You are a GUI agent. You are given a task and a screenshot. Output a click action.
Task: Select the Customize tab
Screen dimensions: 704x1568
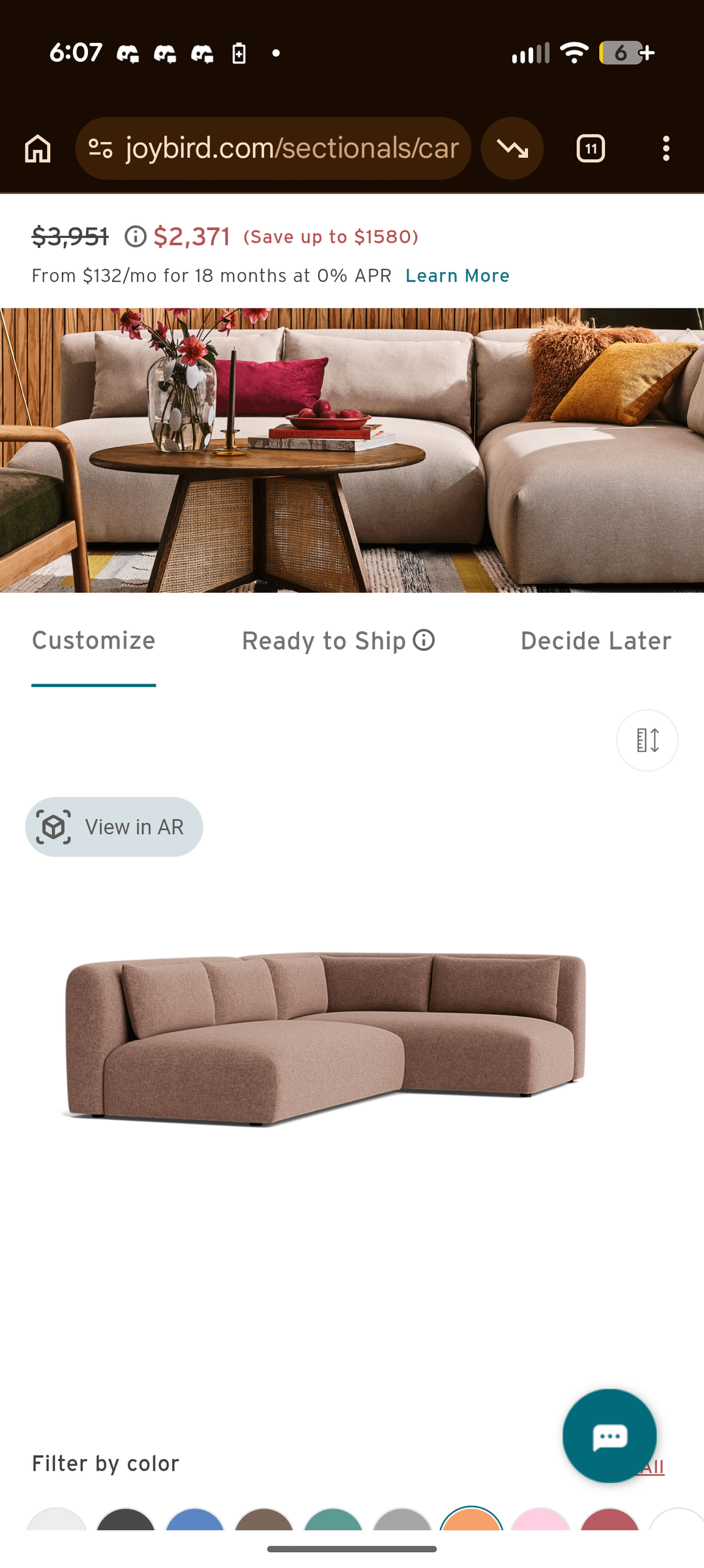(x=93, y=641)
